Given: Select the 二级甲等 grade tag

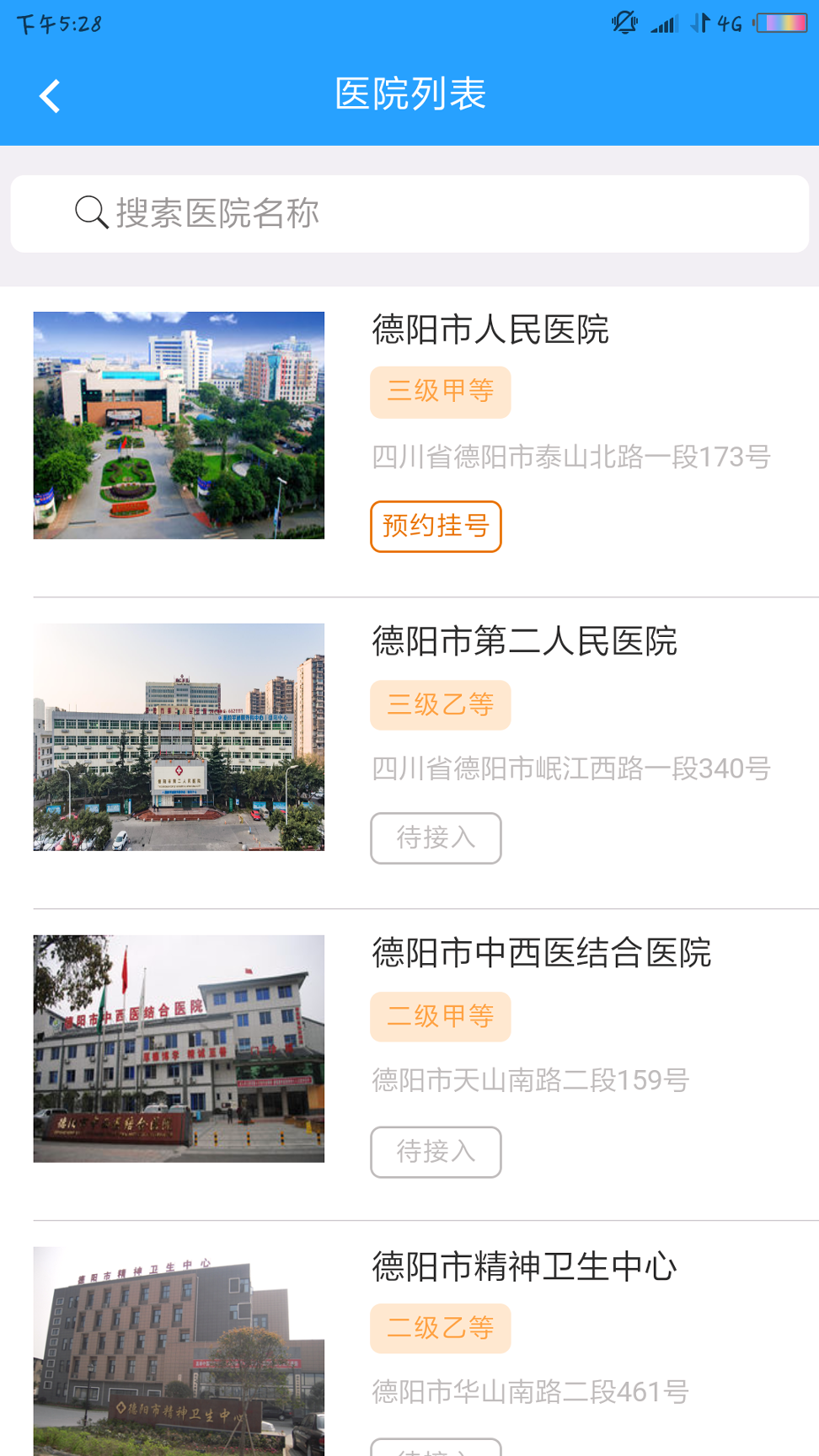Looking at the screenshot, I should tap(440, 1016).
